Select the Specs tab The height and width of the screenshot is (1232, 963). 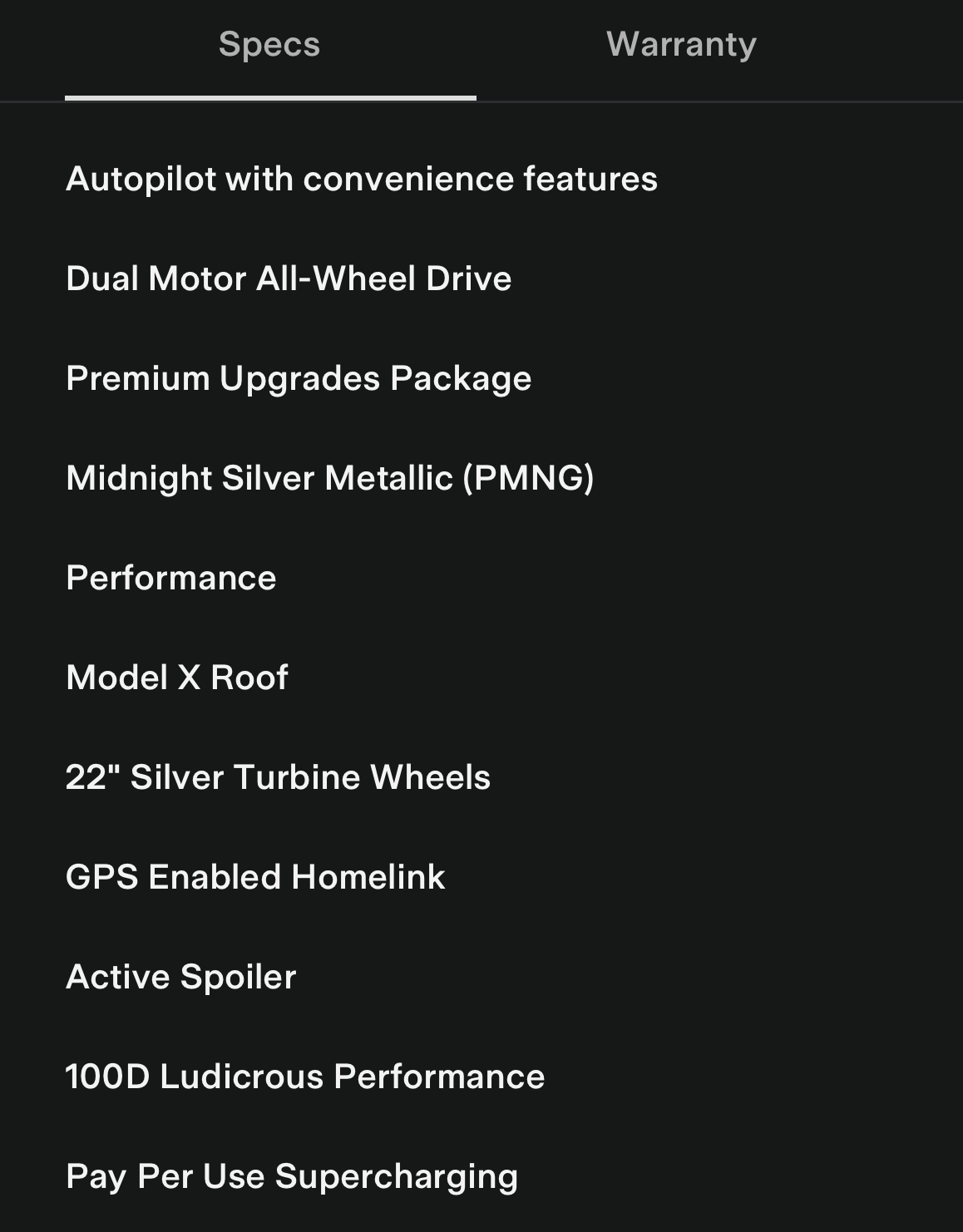pyautogui.click(x=268, y=46)
